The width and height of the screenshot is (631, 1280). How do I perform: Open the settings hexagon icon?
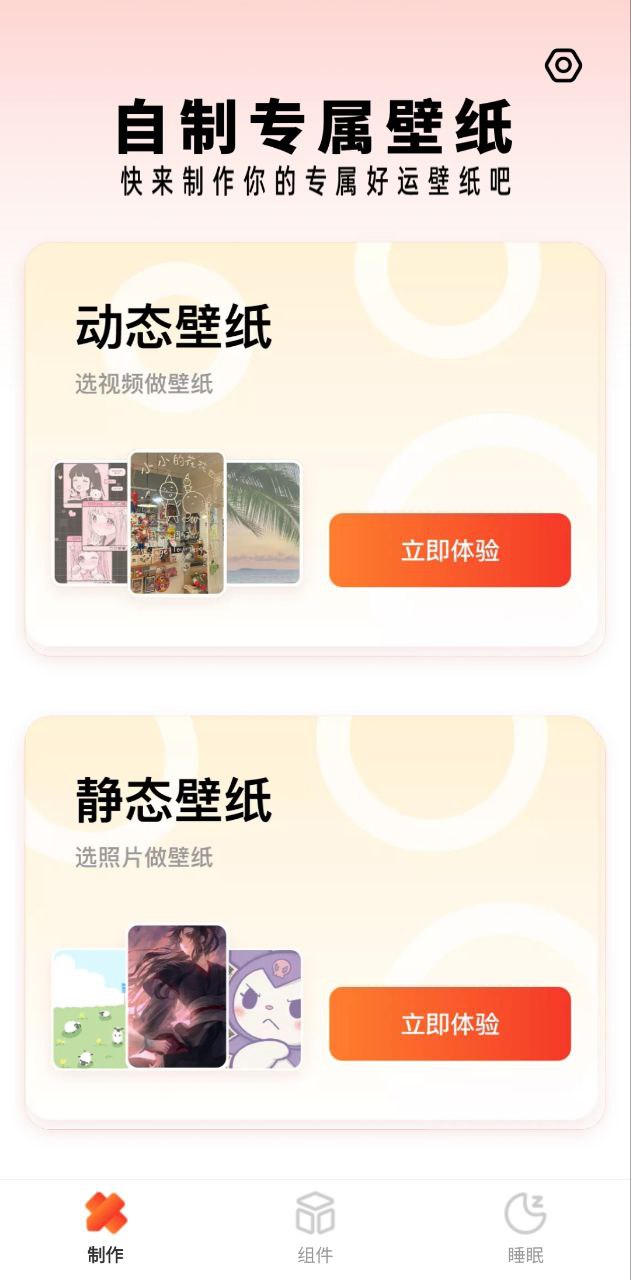563,66
